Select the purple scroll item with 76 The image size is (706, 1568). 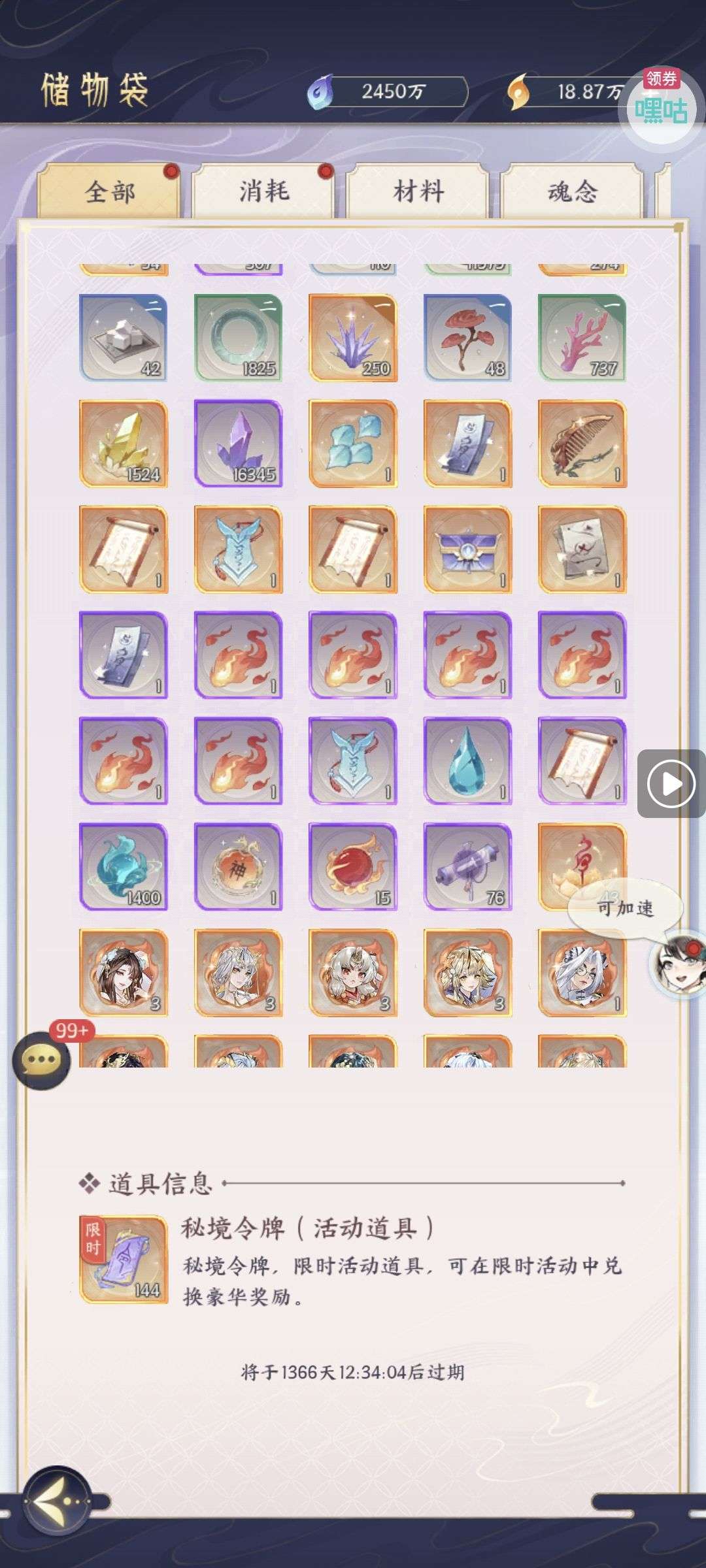(467, 866)
